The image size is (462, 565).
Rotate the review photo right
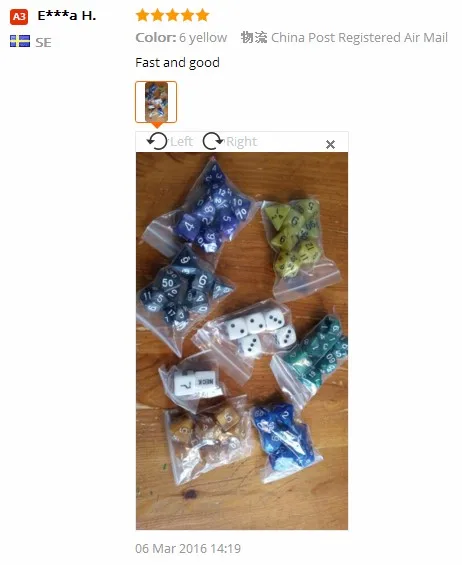pos(230,141)
